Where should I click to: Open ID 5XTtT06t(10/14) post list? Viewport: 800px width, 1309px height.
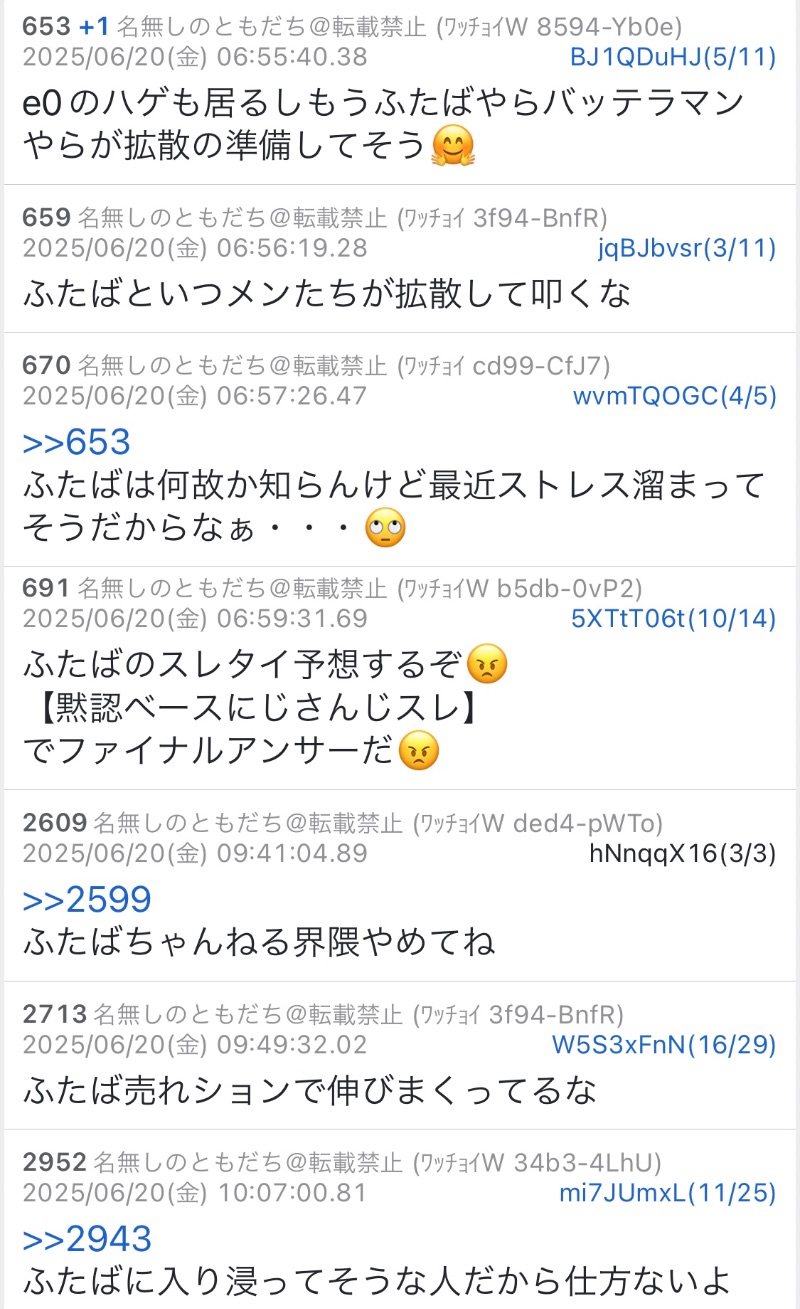[674, 619]
